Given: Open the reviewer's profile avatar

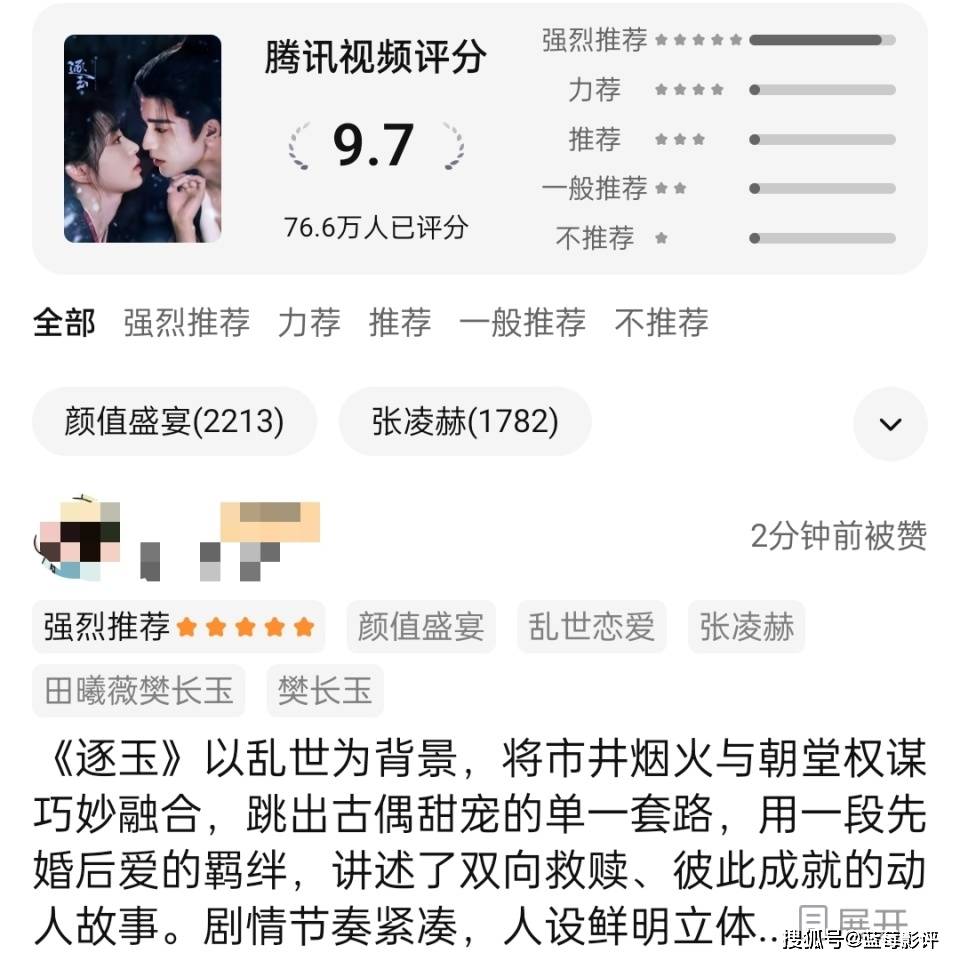Looking at the screenshot, I should point(79,537).
